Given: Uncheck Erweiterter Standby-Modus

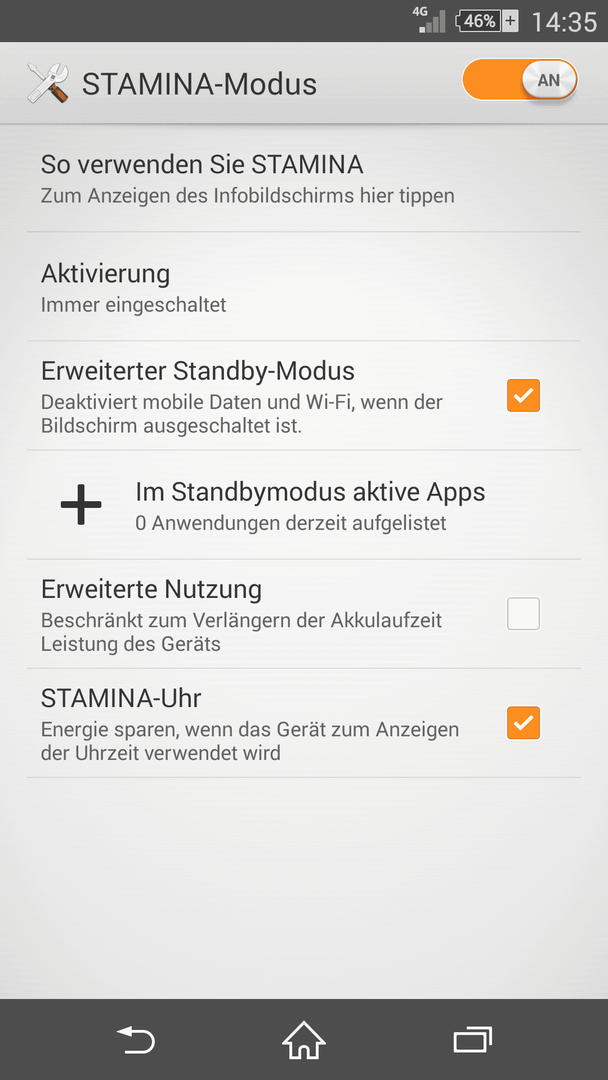Looking at the screenshot, I should tap(523, 395).
